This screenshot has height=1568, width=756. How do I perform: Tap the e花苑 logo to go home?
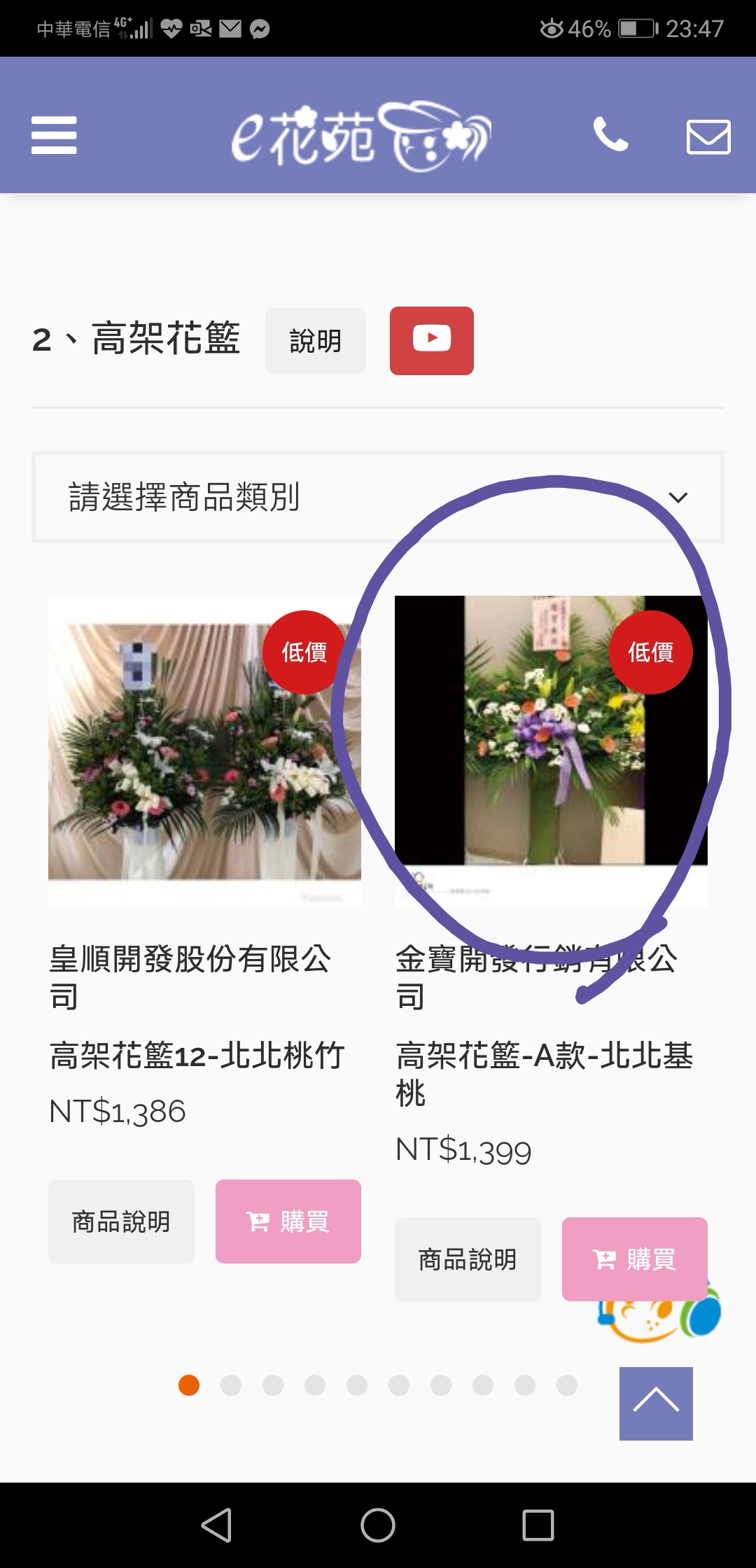(x=361, y=136)
